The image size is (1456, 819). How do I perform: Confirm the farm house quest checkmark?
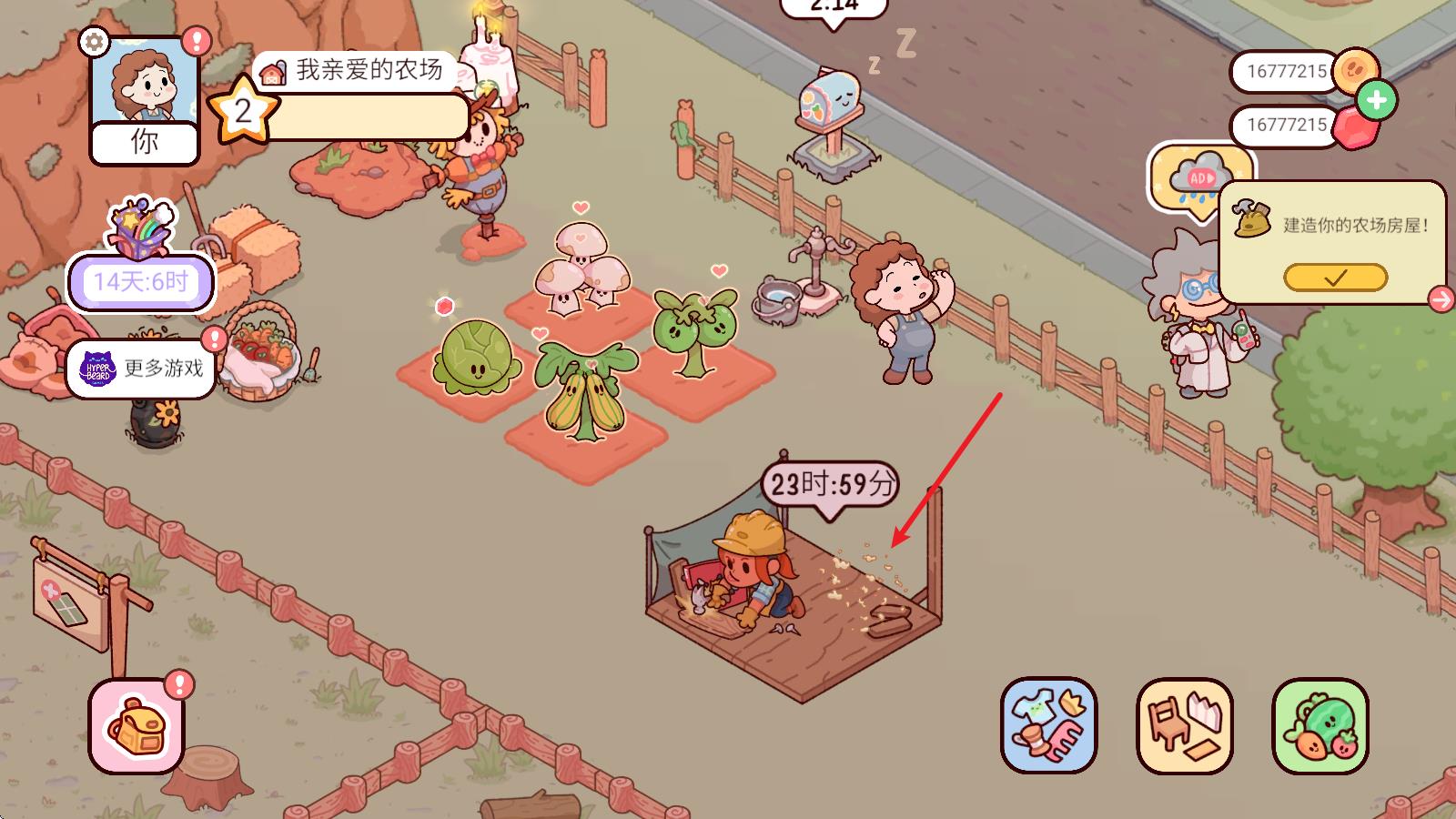pos(1335,278)
